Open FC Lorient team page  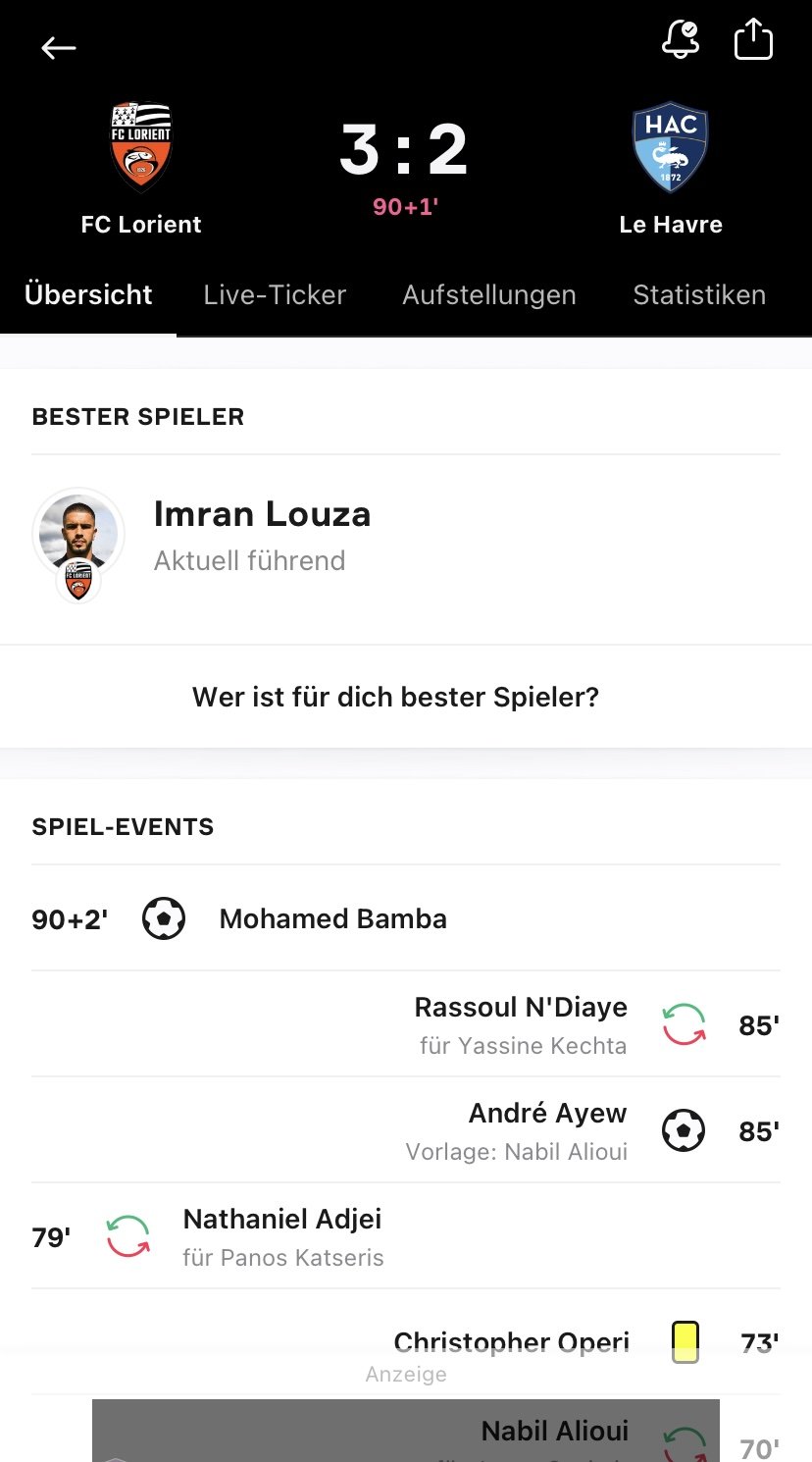point(141,169)
